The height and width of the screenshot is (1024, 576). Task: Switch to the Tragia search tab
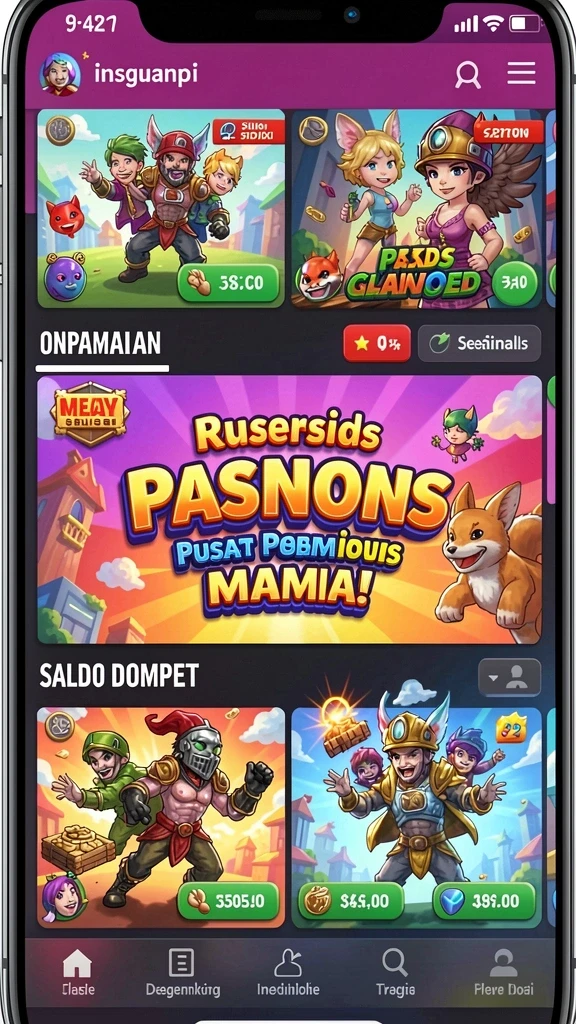[394, 972]
